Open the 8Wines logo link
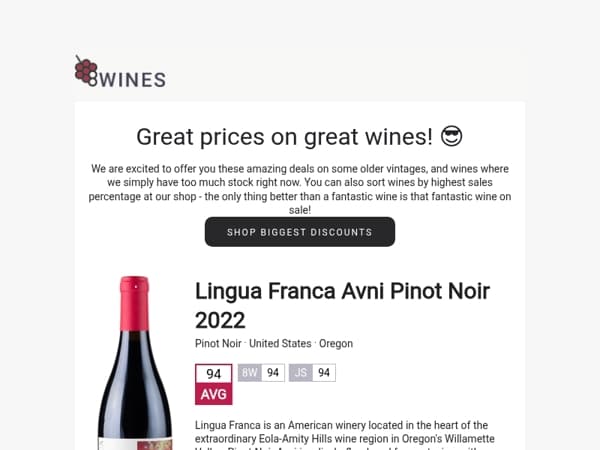The height and width of the screenshot is (450, 600). point(120,73)
